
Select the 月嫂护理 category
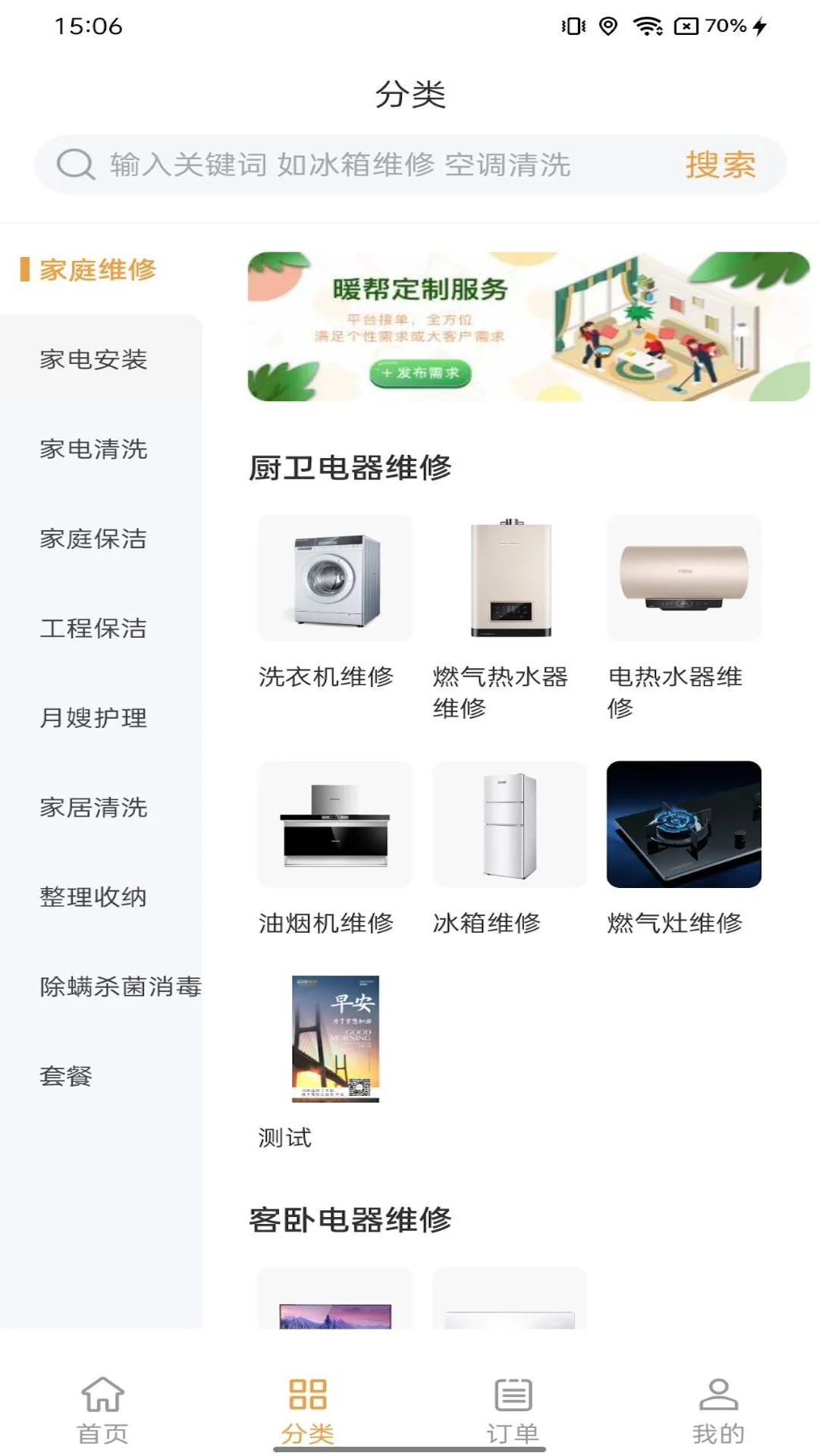[x=93, y=717]
